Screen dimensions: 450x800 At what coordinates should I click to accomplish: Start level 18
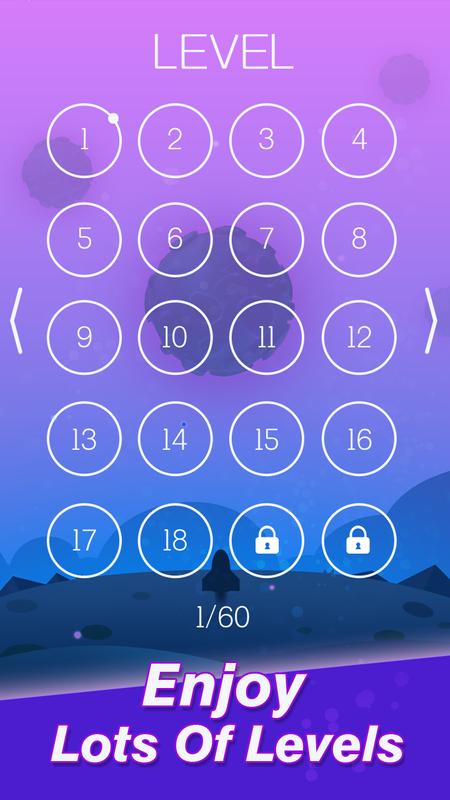click(x=175, y=541)
